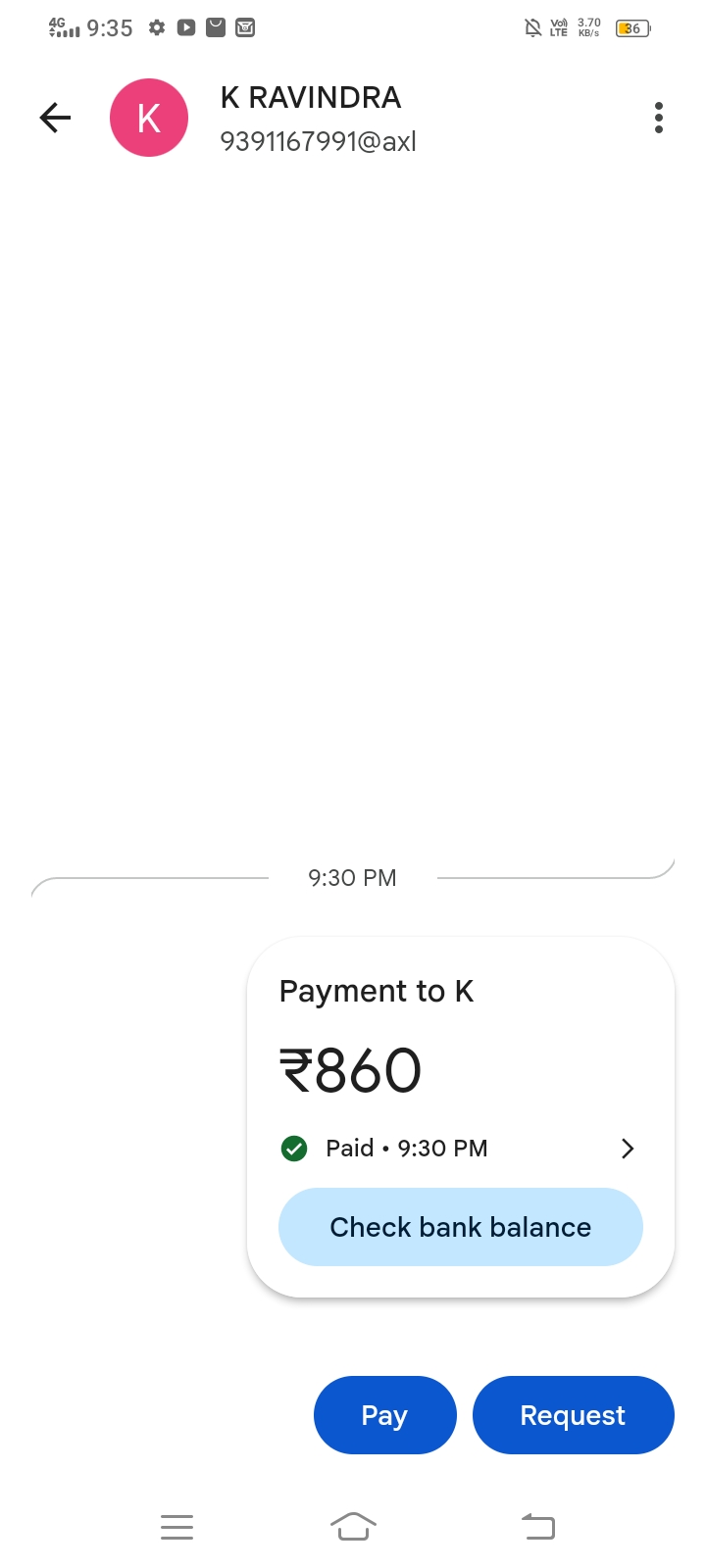706x1568 pixels.
Task: Open the ₹860 payment details
Action: (x=628, y=1149)
